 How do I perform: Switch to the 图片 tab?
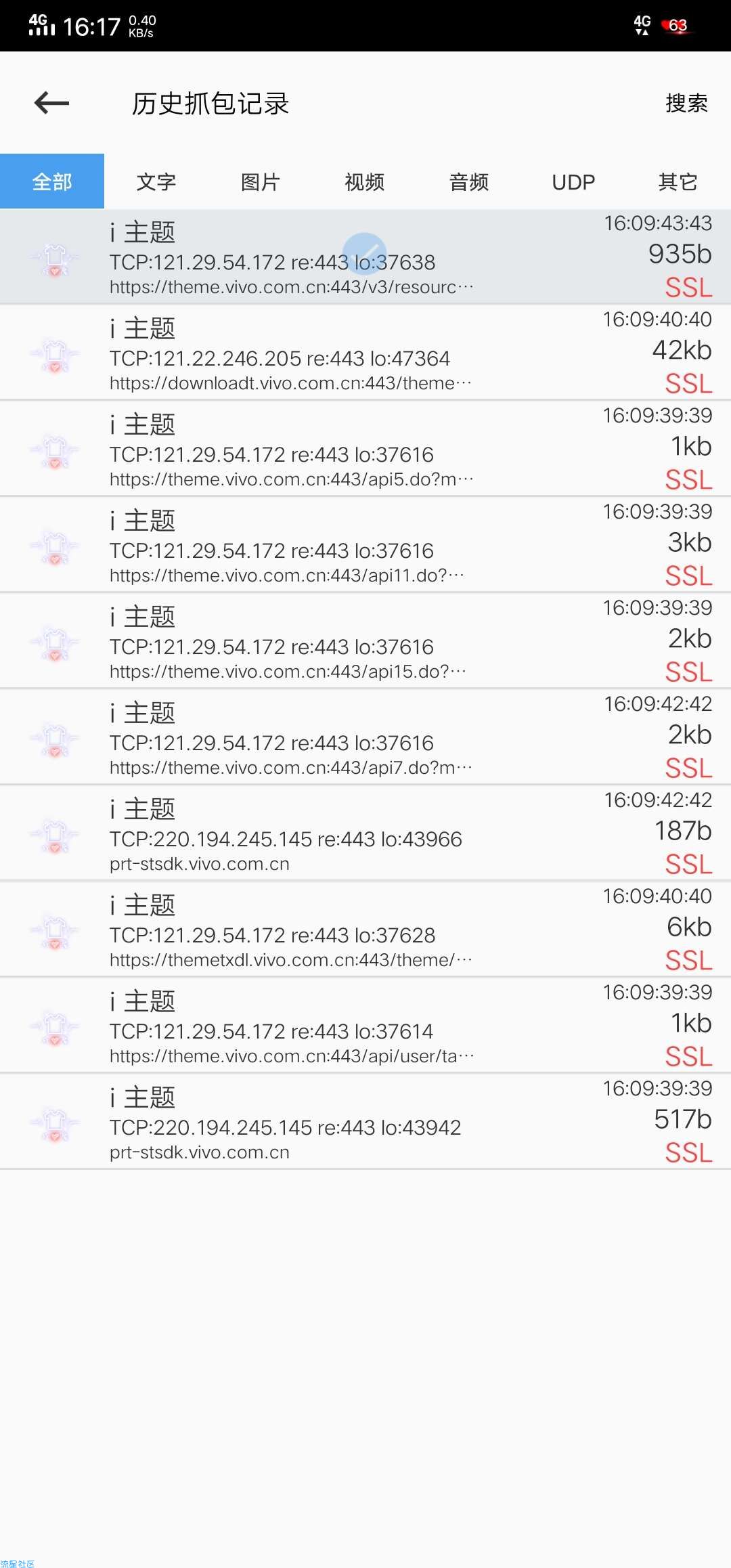pyautogui.click(x=261, y=181)
